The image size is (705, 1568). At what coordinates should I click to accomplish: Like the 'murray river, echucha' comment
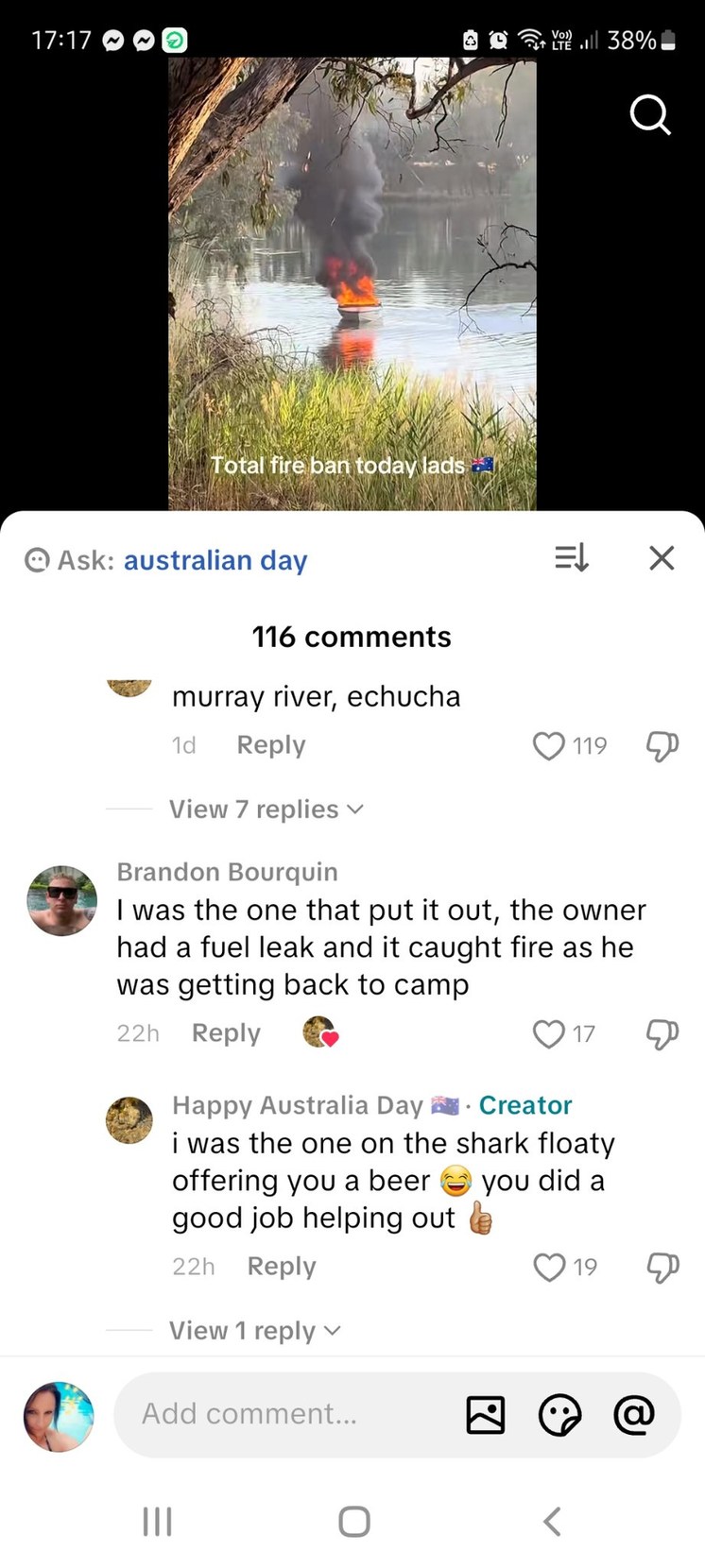[x=549, y=746]
